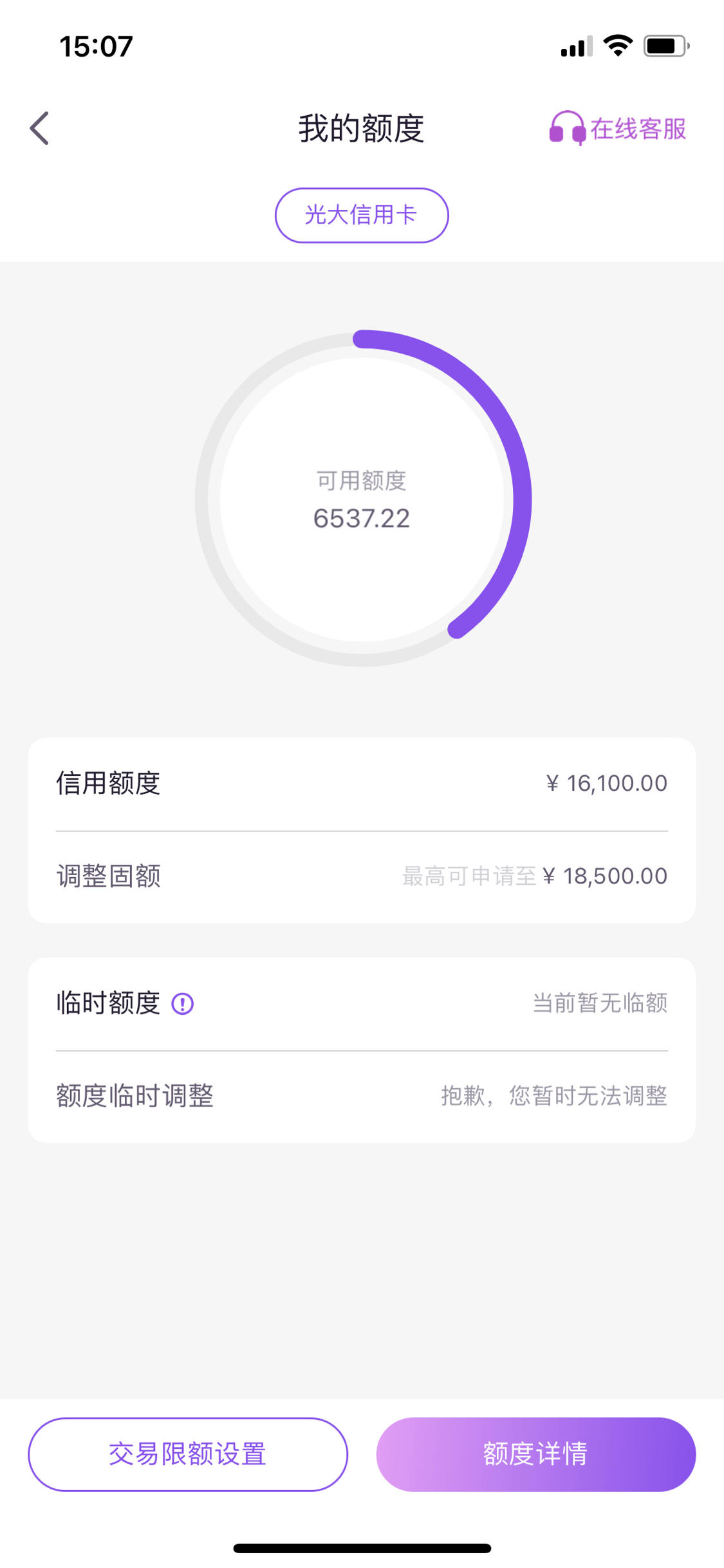The image size is (724, 1568).
Task: Tap the info icon beside 临时额度
Action: [183, 1003]
